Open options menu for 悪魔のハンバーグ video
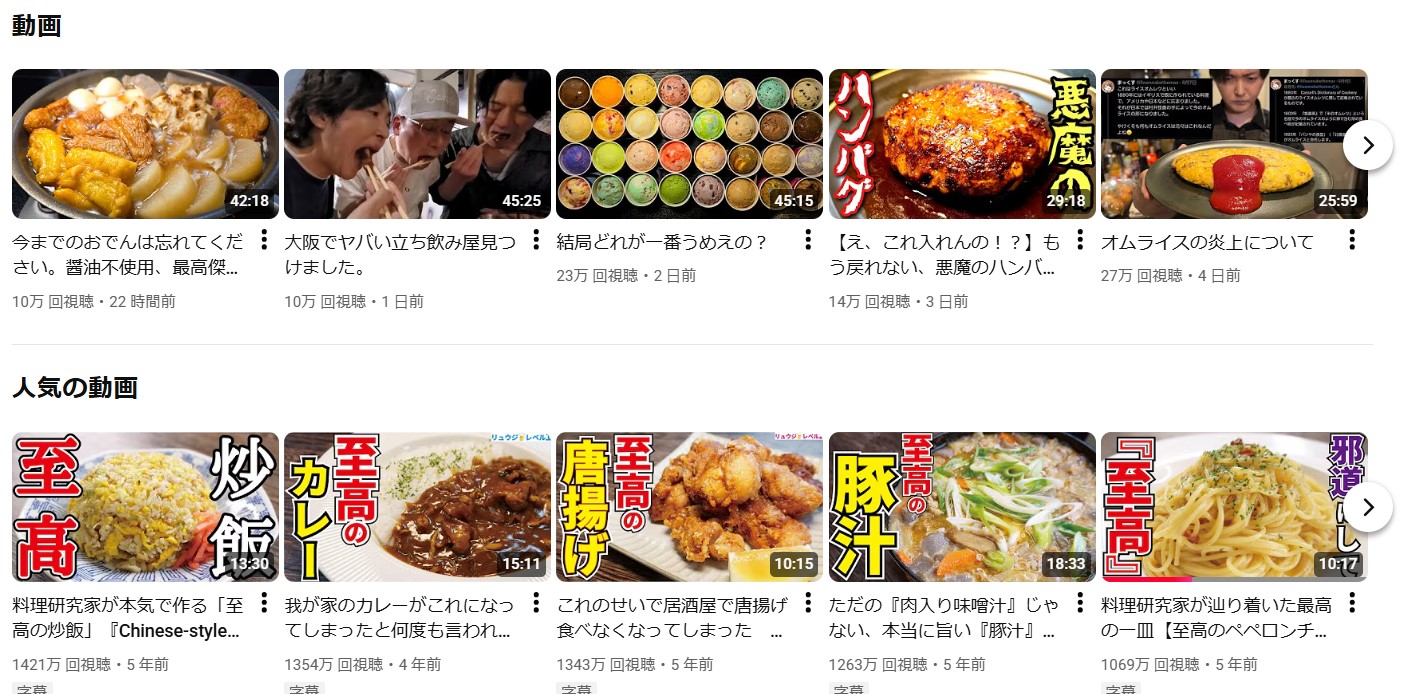The image size is (1409, 694). pyautogui.click(x=1080, y=240)
